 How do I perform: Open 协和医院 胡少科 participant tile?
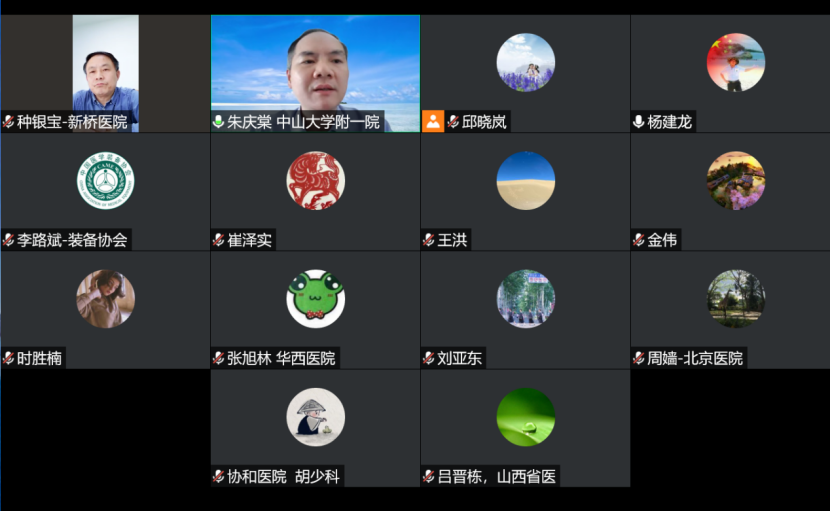click(315, 427)
